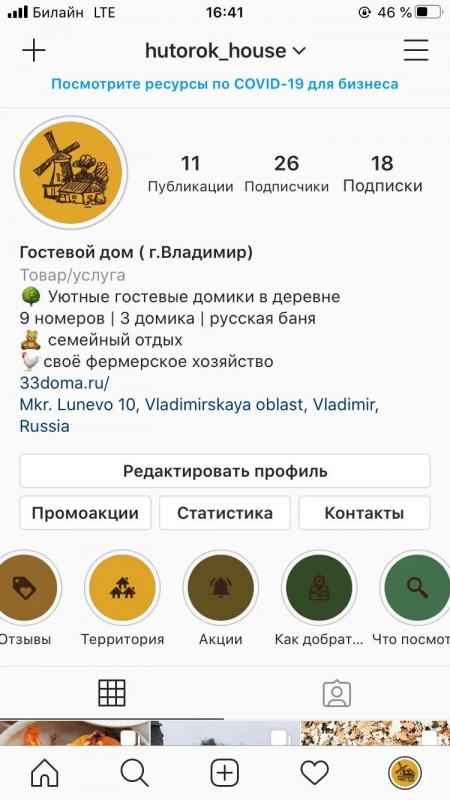View the 26 Подписчики followers list

[x=286, y=174]
